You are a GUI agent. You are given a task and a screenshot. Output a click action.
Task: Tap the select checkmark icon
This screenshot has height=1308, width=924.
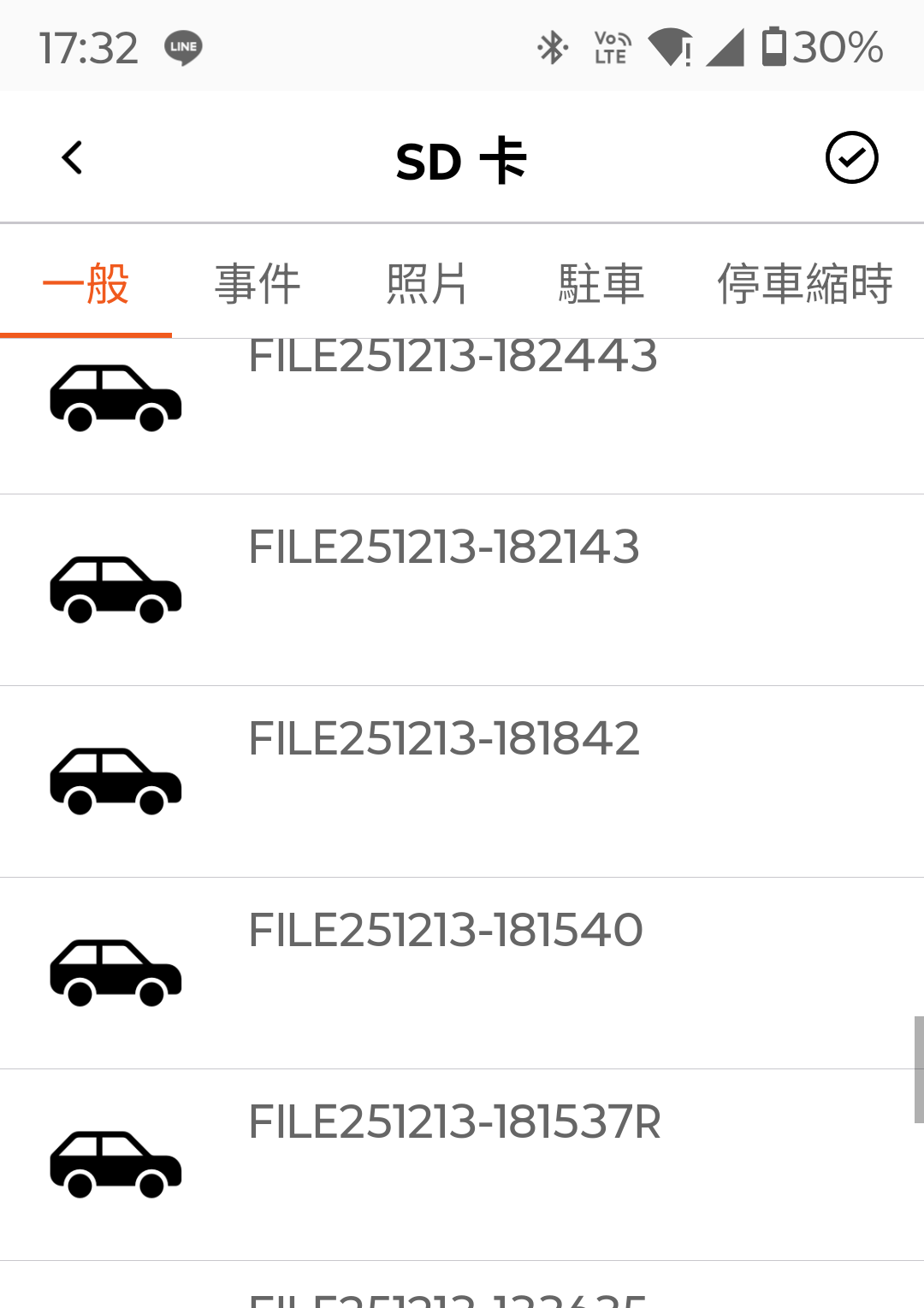[851, 158]
